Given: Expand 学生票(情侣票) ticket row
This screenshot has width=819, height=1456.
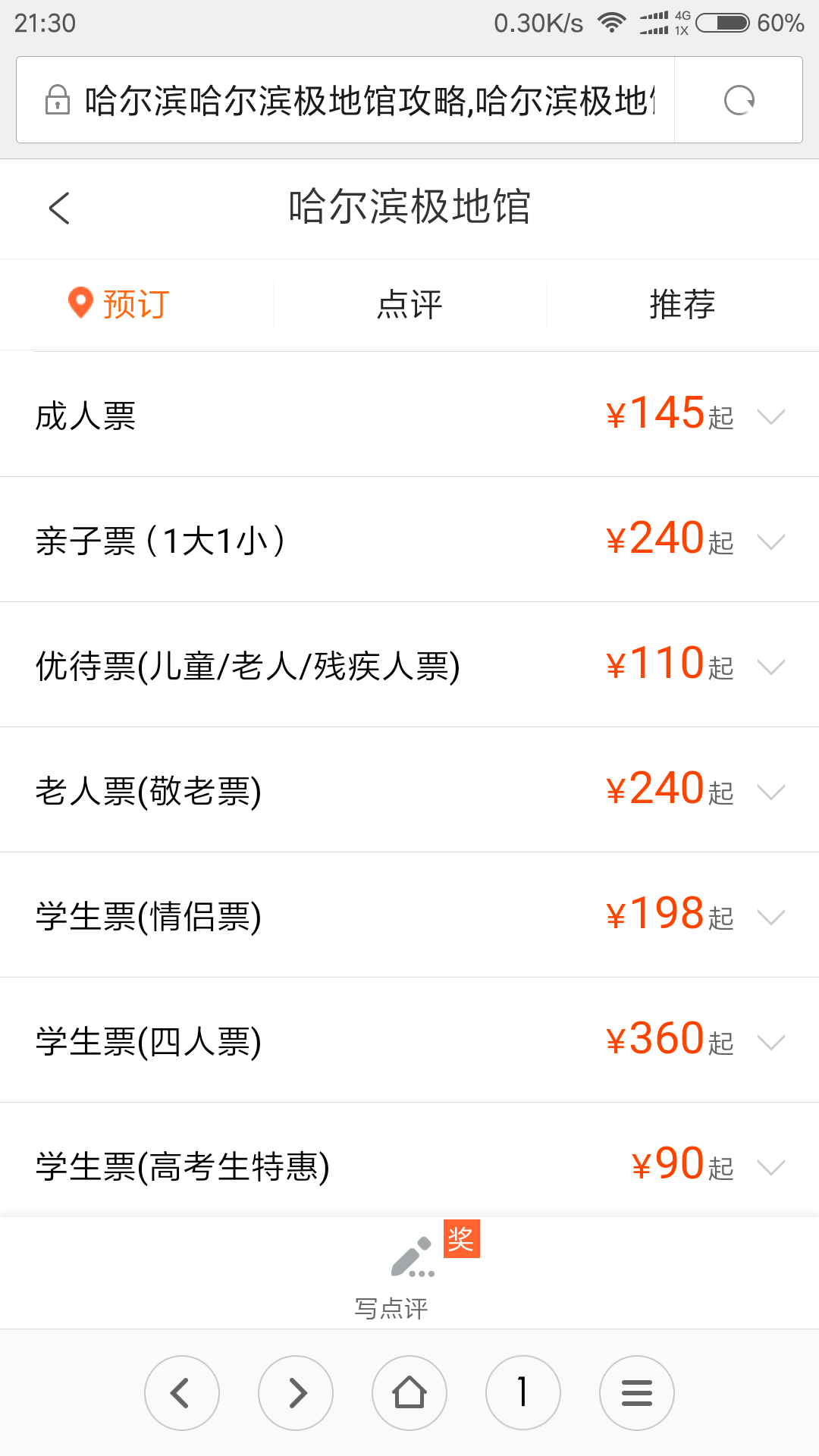Looking at the screenshot, I should [409, 915].
